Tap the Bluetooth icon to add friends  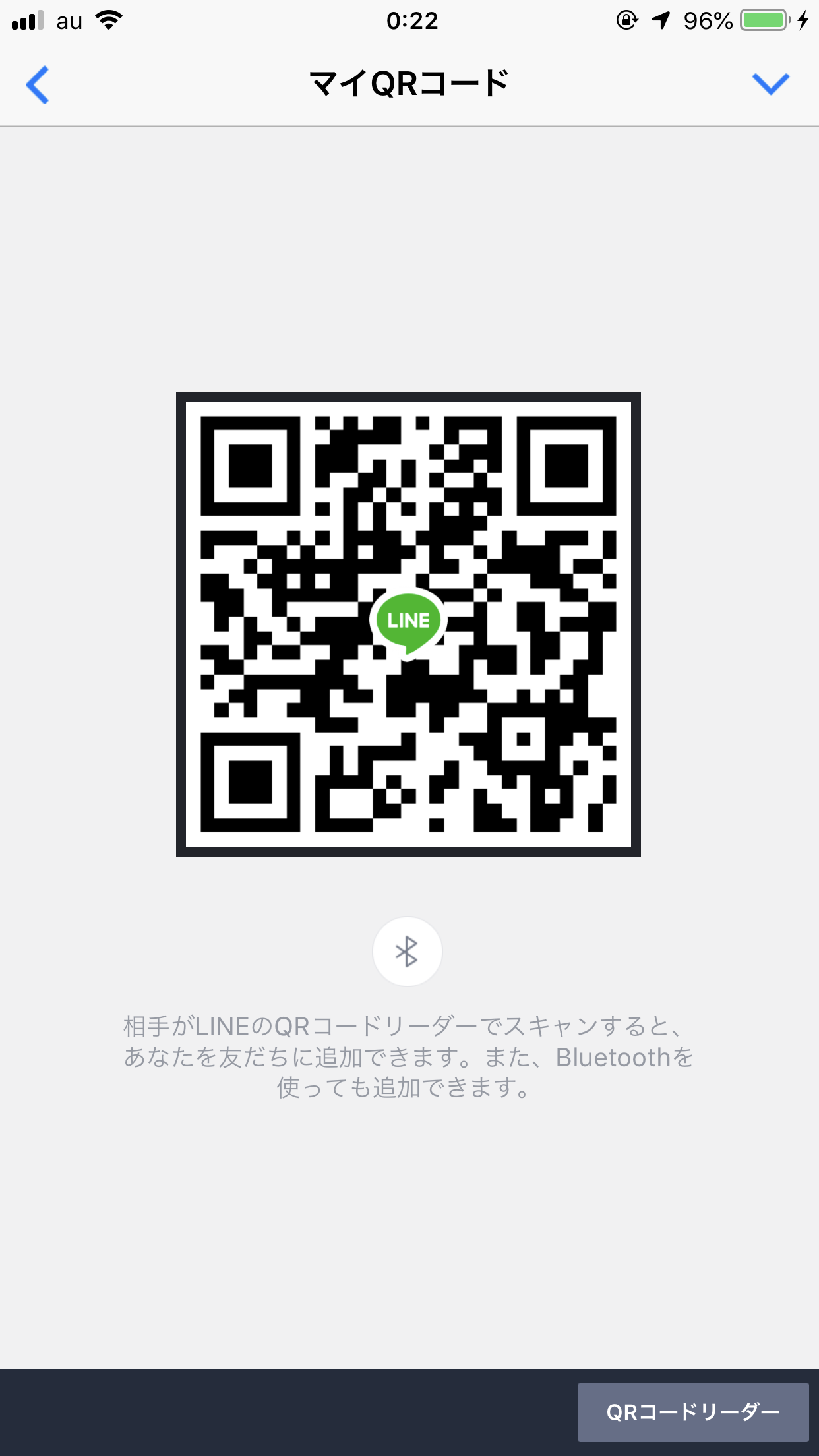click(407, 952)
